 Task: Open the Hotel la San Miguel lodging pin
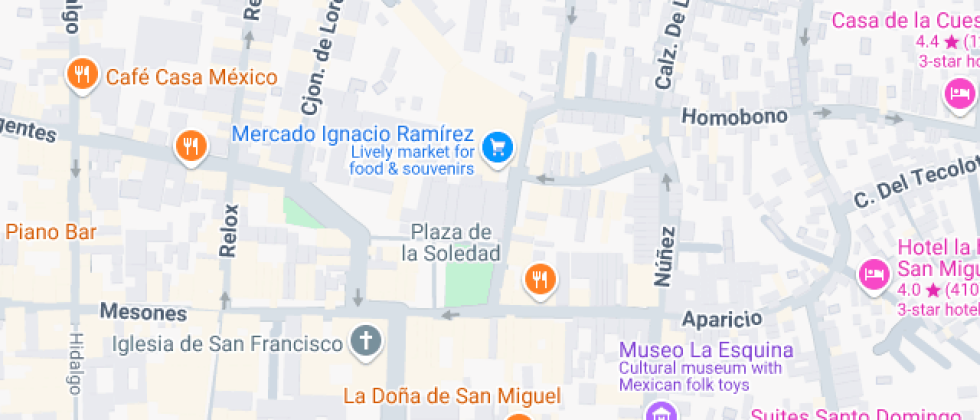click(874, 274)
